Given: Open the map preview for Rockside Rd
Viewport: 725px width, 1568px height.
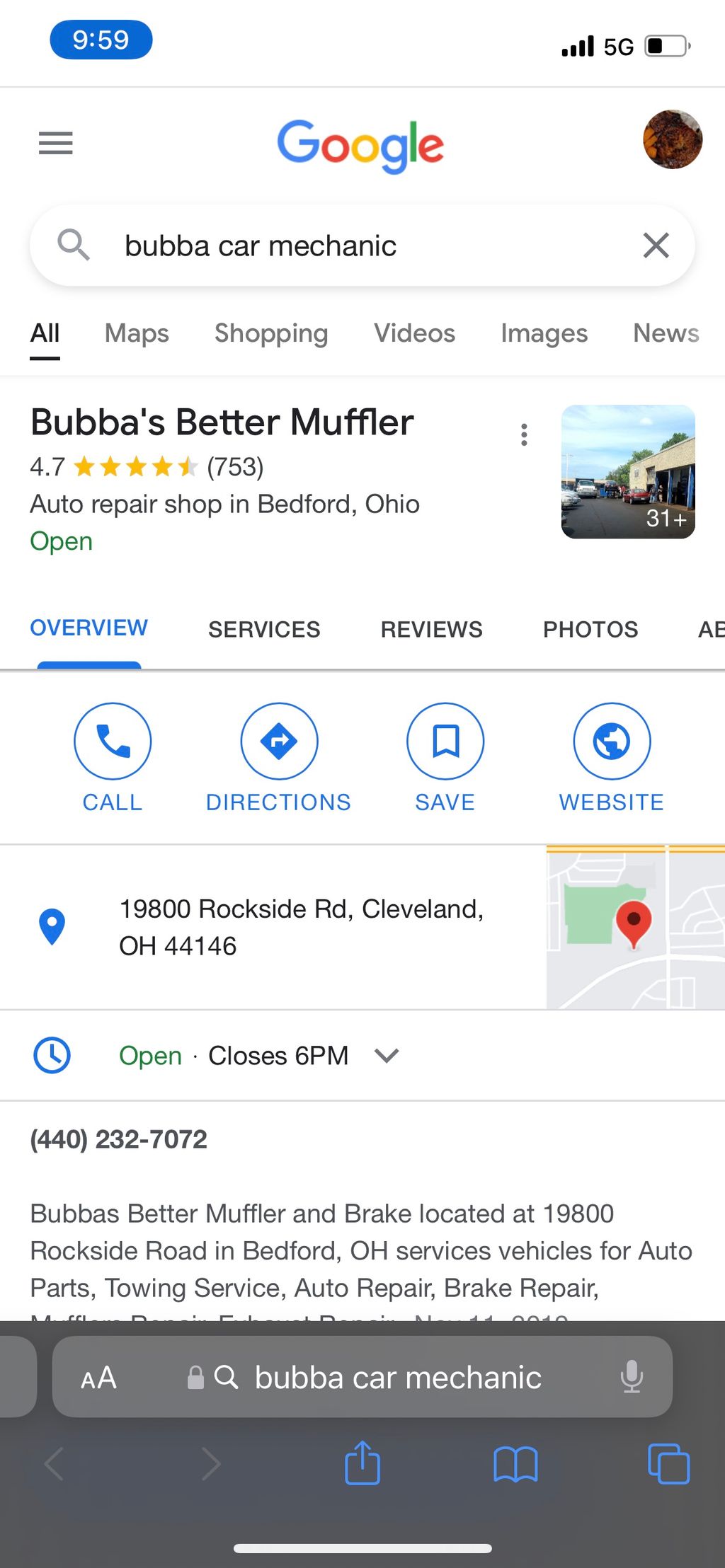Looking at the screenshot, I should point(635,927).
